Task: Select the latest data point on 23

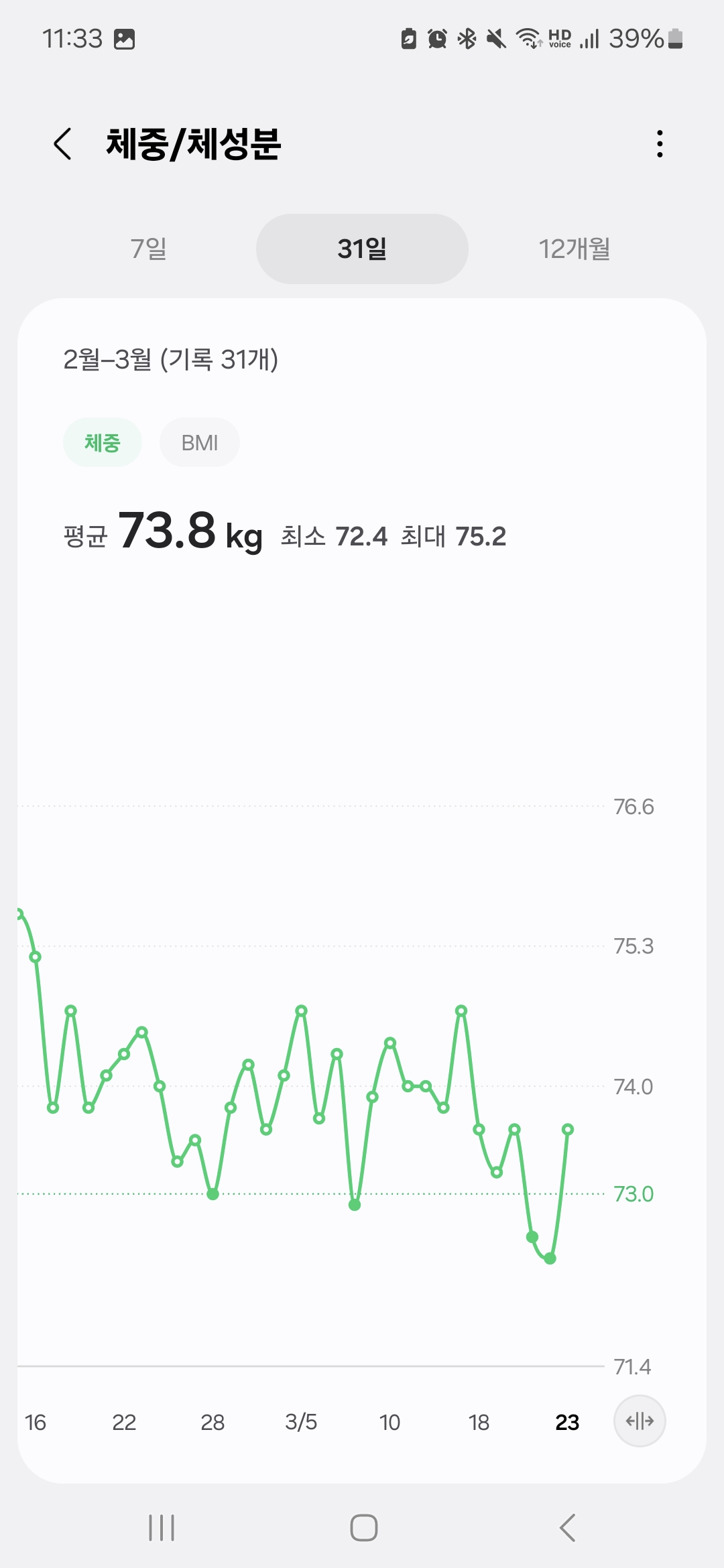Action: coord(568,1130)
